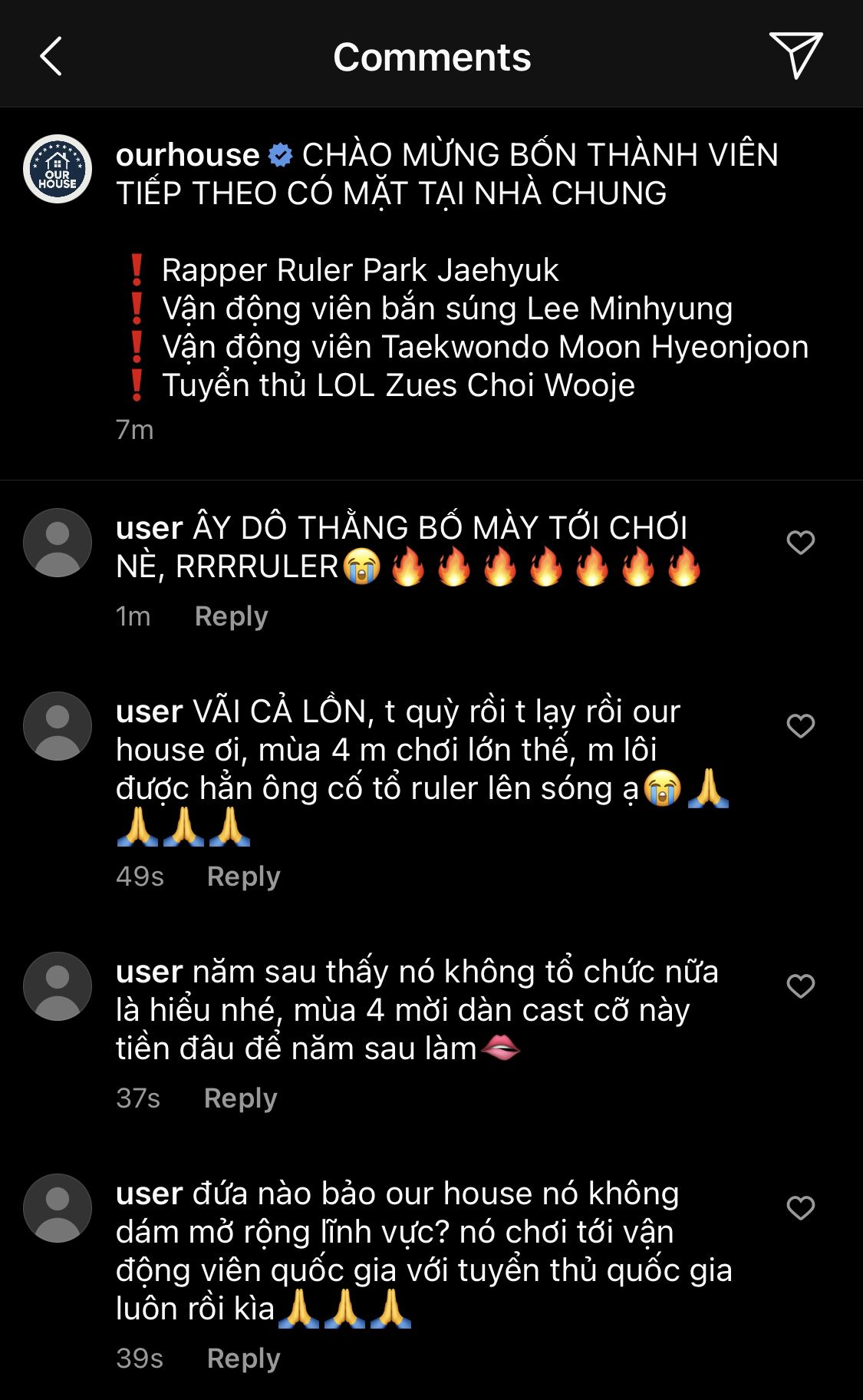Like the comment mentioning RRRRULER
Screen dimensions: 863x1400
(x=800, y=543)
